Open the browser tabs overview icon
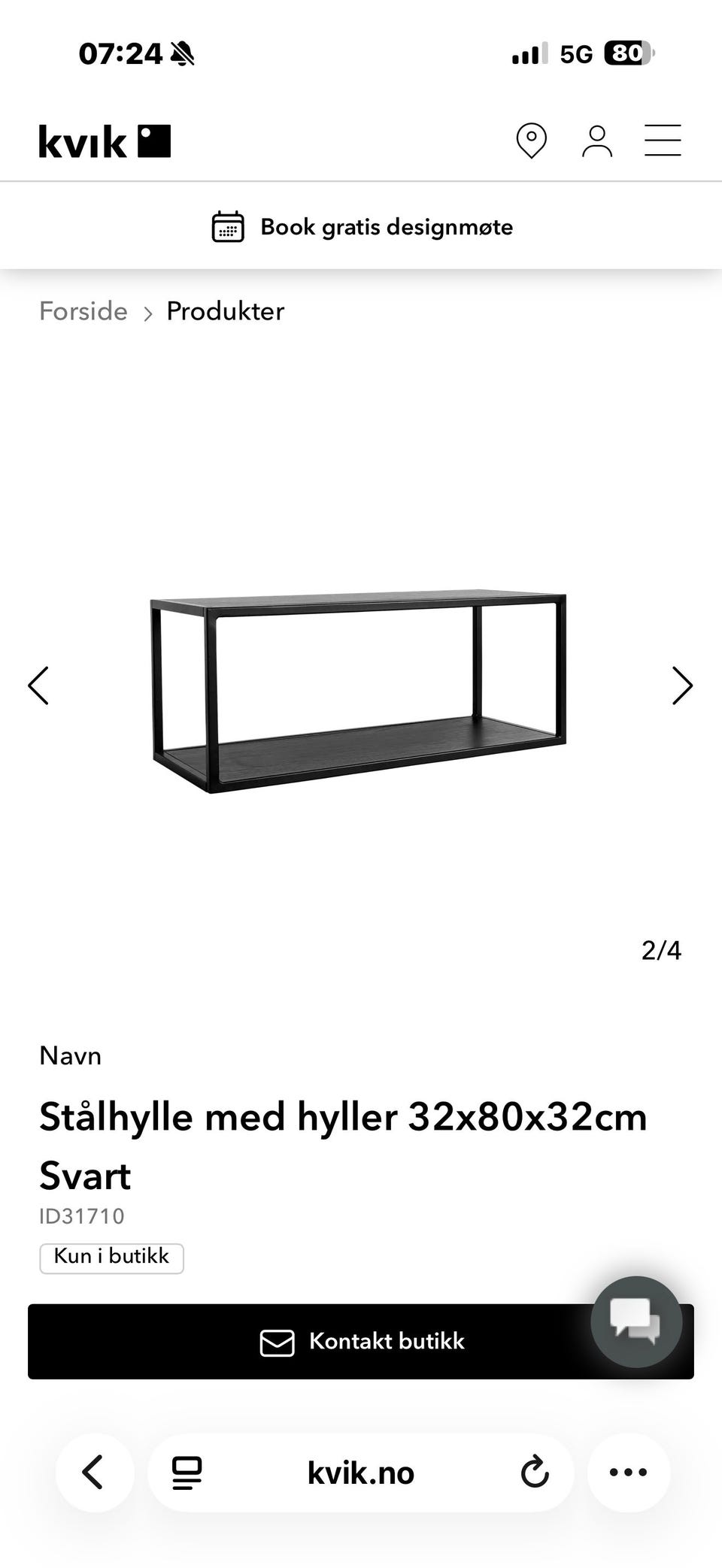The width and height of the screenshot is (722, 1568). click(186, 1473)
